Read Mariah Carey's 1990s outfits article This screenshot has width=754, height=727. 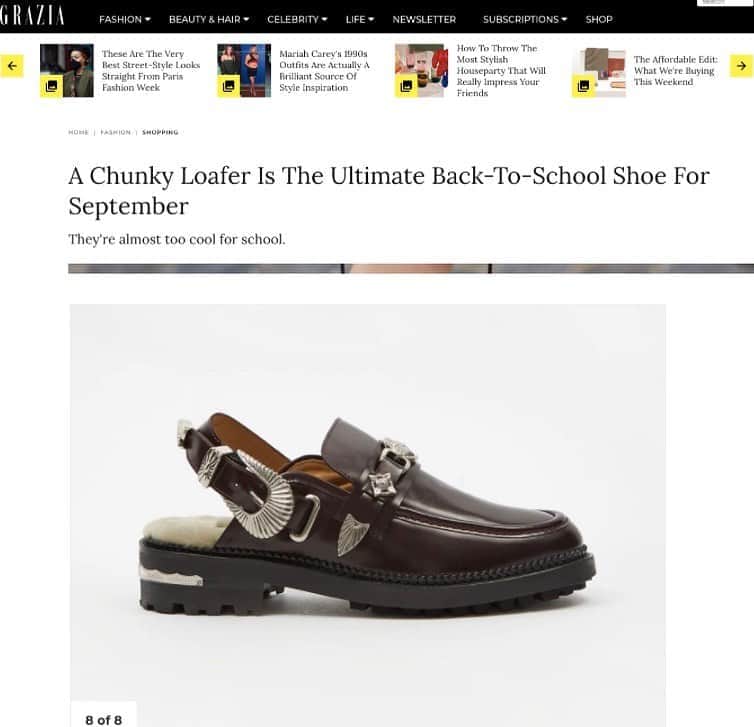point(324,71)
